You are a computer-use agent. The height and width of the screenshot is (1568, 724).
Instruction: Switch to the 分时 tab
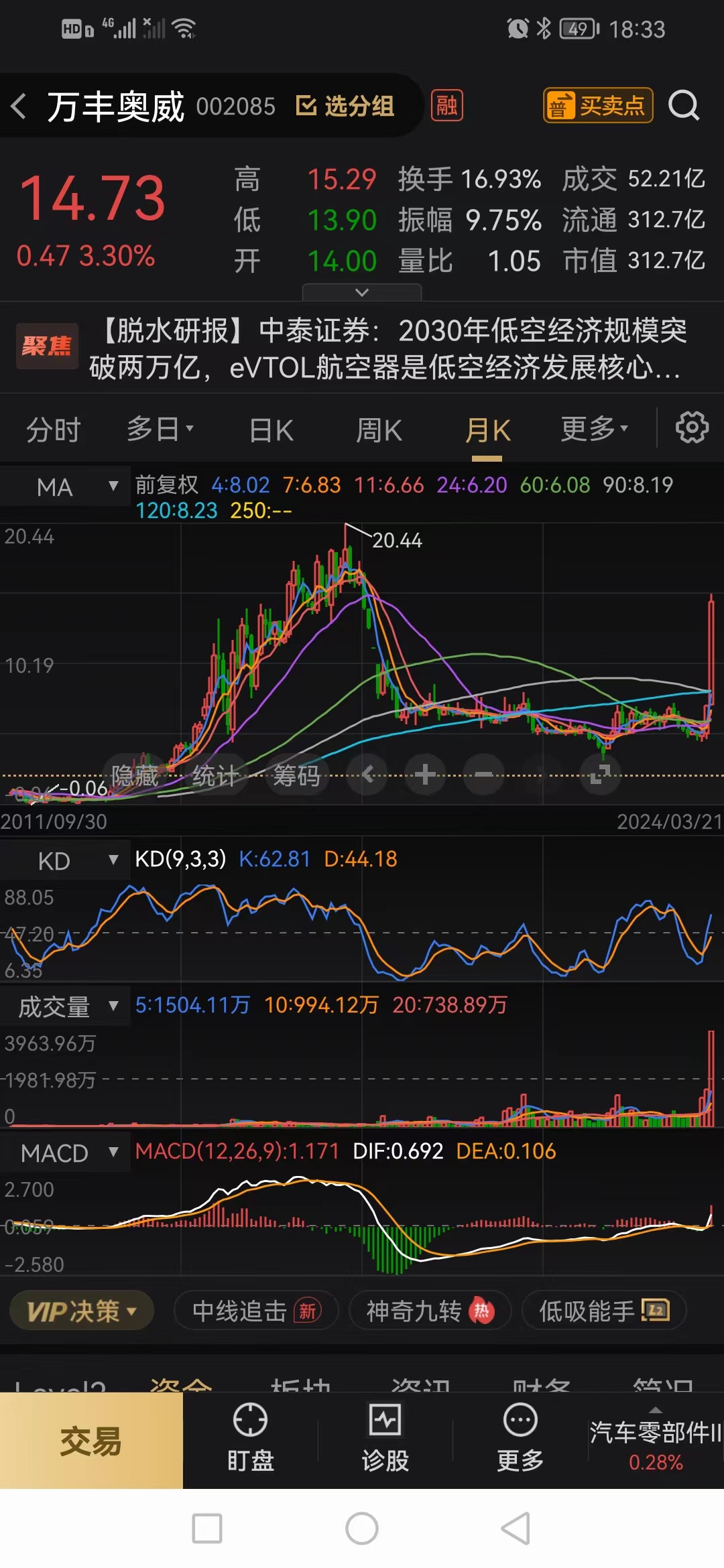point(52,429)
